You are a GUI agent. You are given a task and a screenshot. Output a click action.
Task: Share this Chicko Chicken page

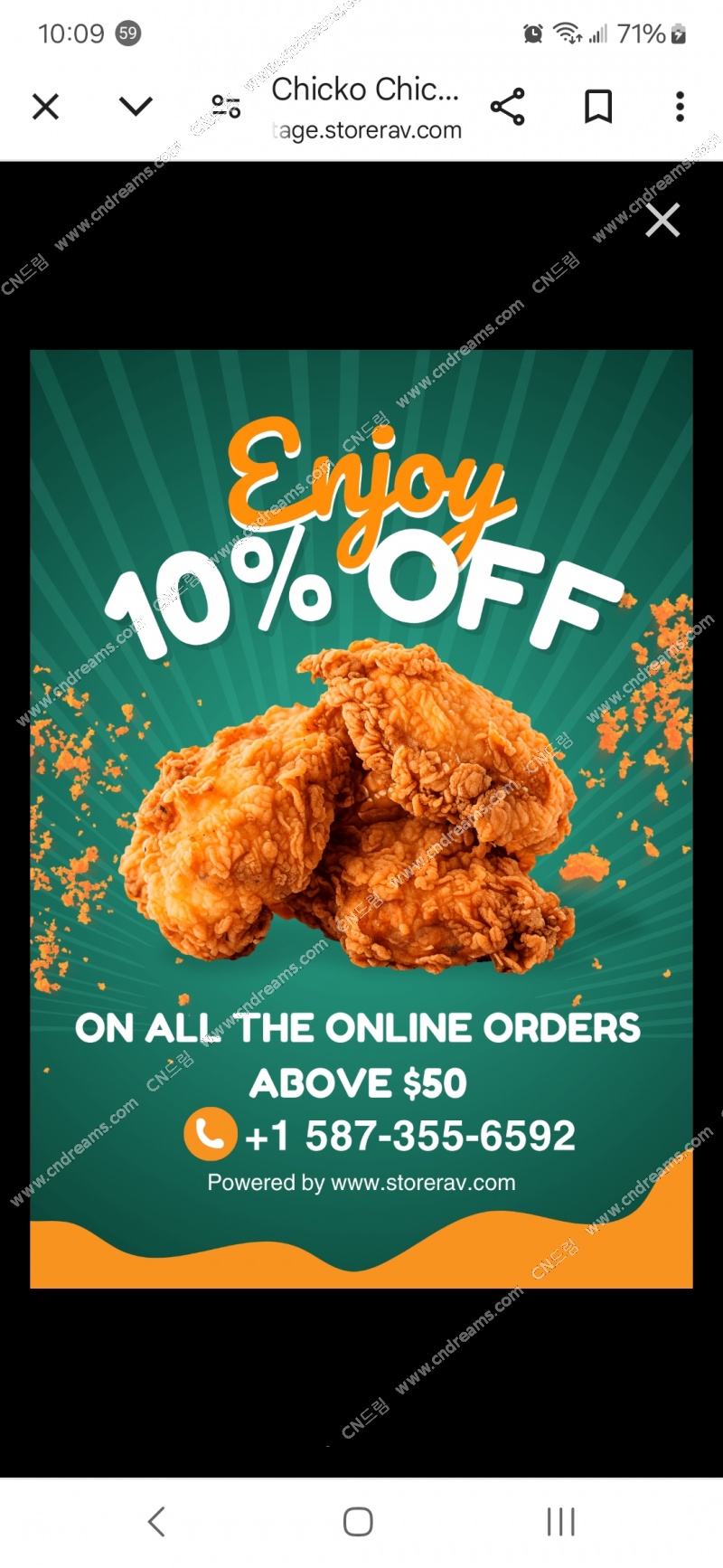coord(508,107)
